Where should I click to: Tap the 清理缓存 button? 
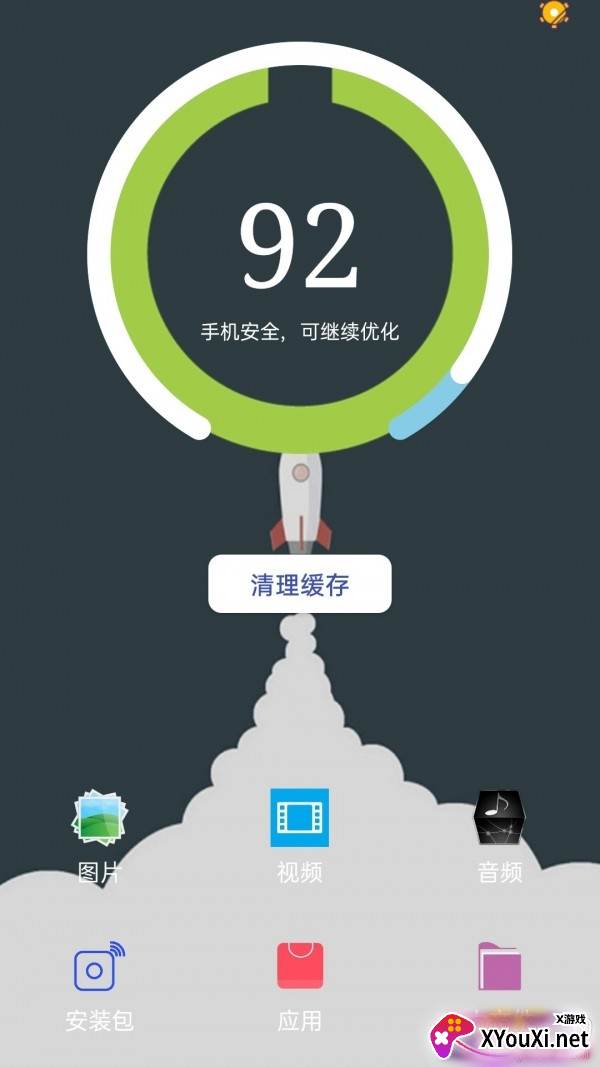tap(300, 584)
